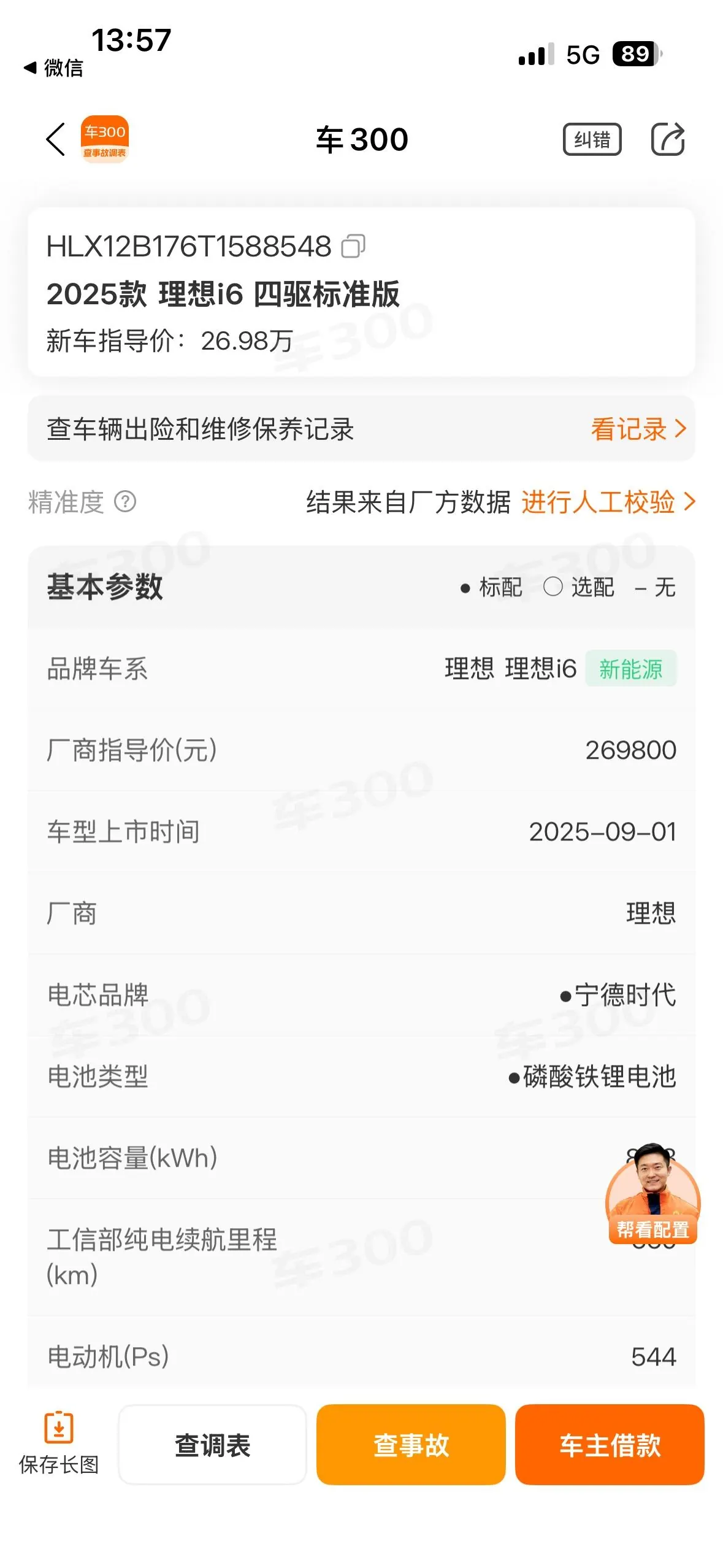Tap the 查事故 accident check button
723x1568 pixels.
411,1444
